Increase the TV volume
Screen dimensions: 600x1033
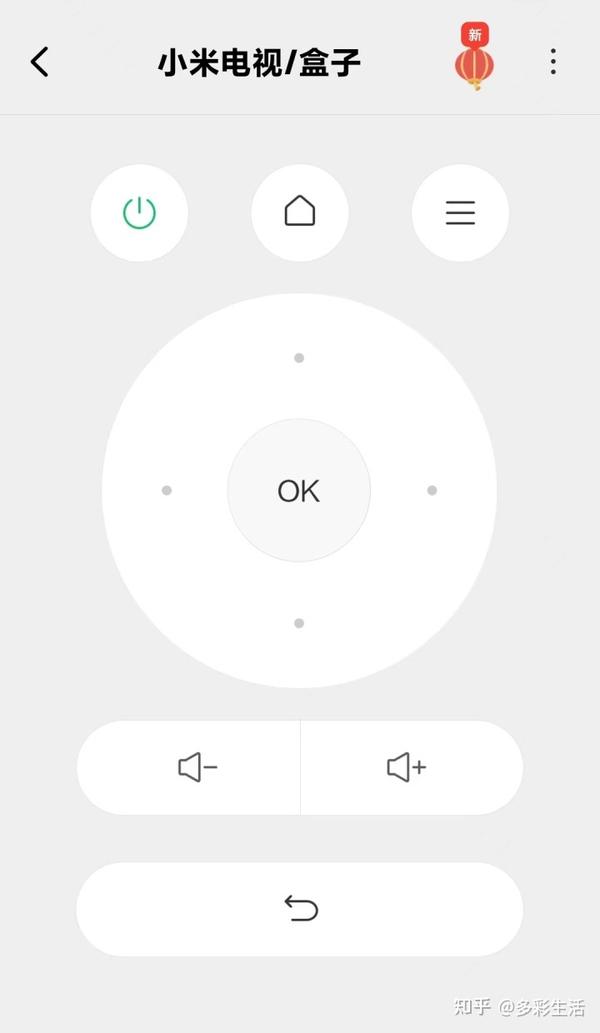coord(412,768)
